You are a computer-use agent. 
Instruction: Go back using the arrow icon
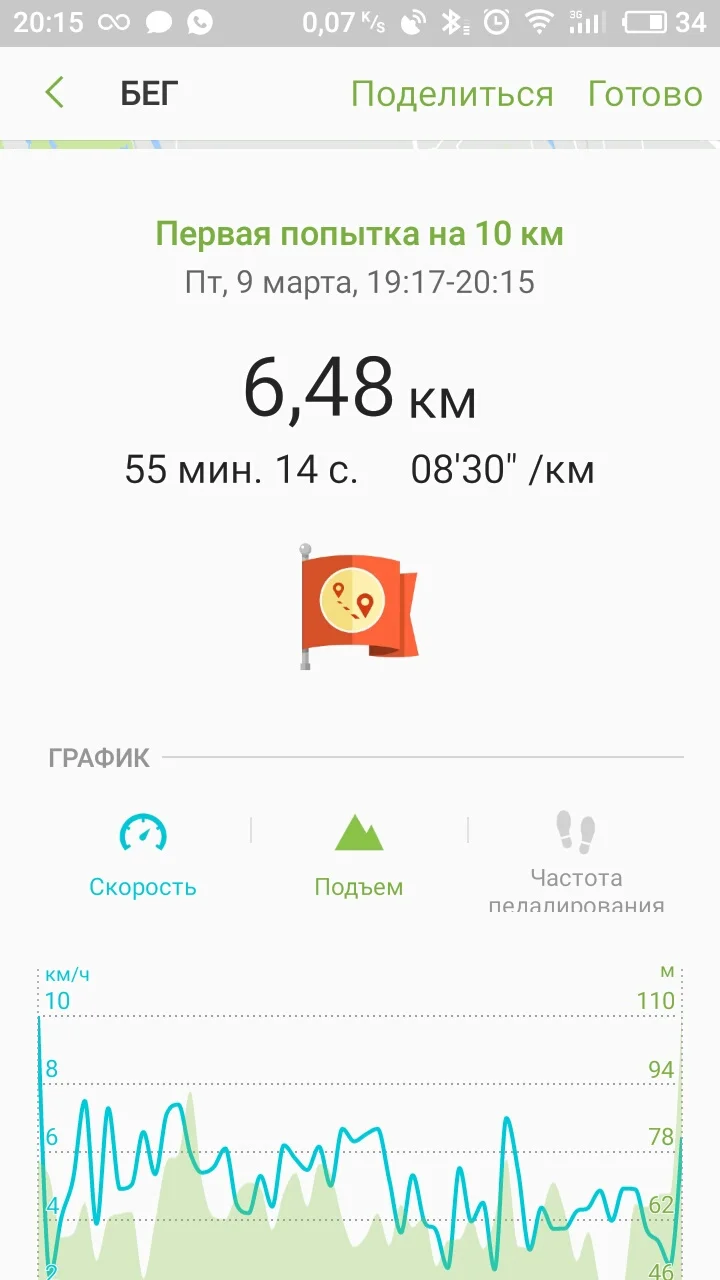coord(55,93)
